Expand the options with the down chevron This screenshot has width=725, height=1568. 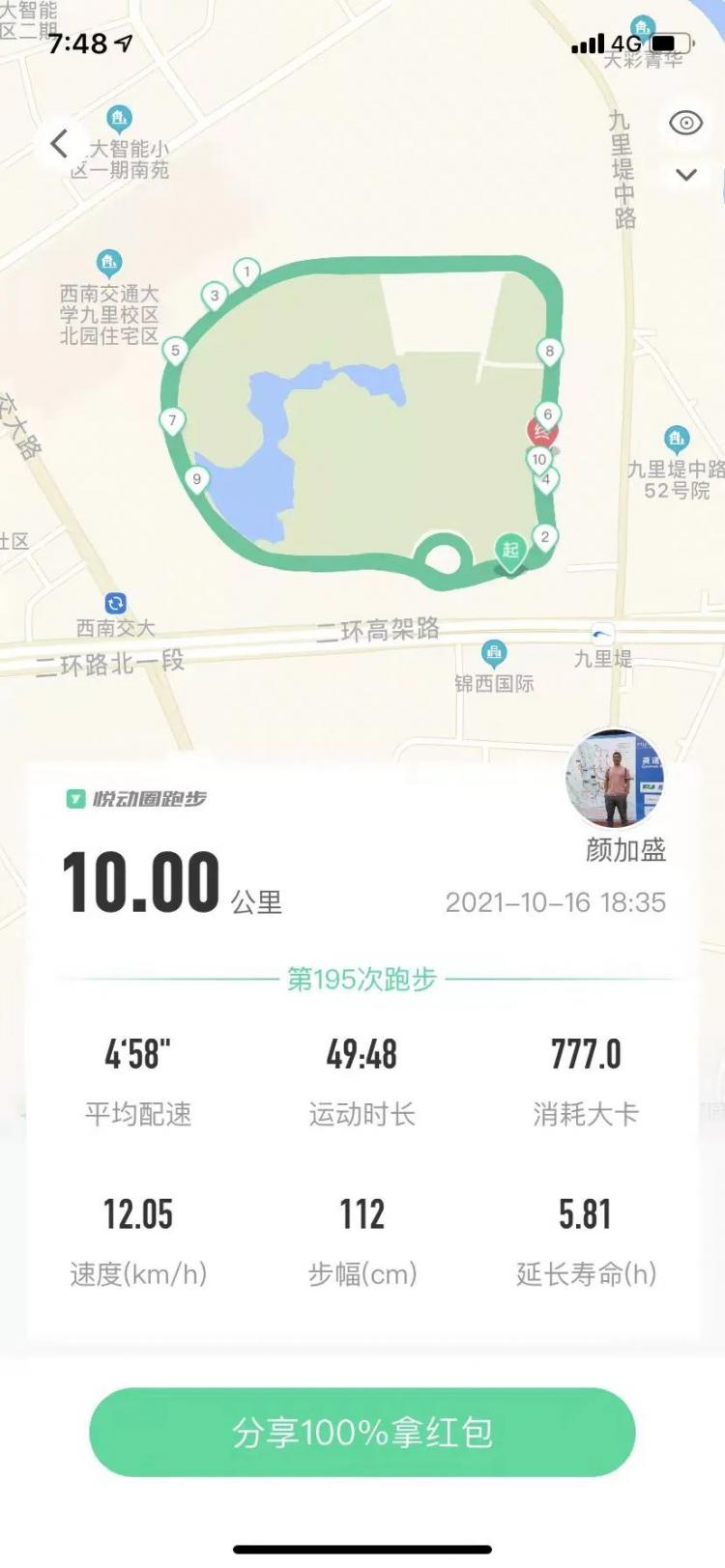(x=686, y=175)
